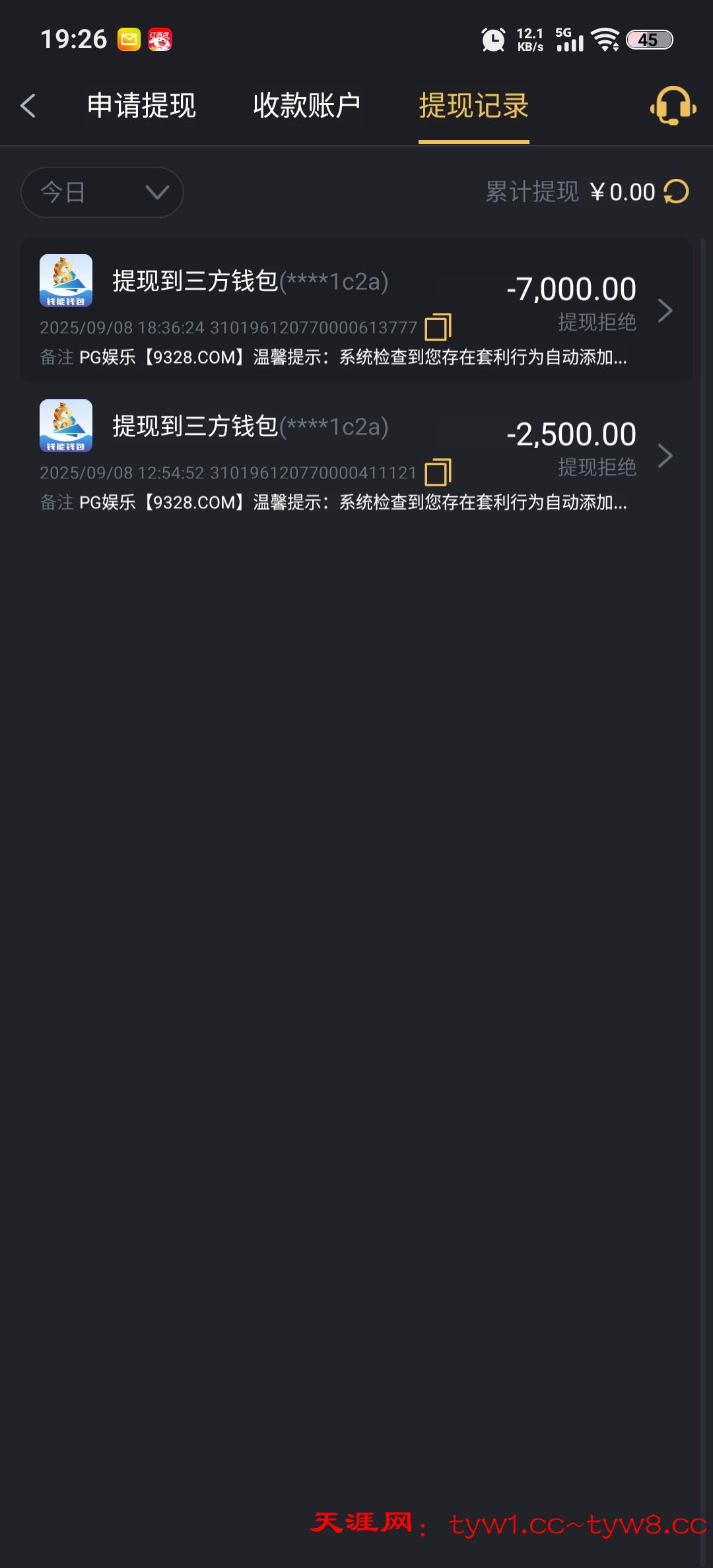This screenshot has height=1568, width=713.
Task: Select the 提现记录 tab
Action: [x=473, y=106]
